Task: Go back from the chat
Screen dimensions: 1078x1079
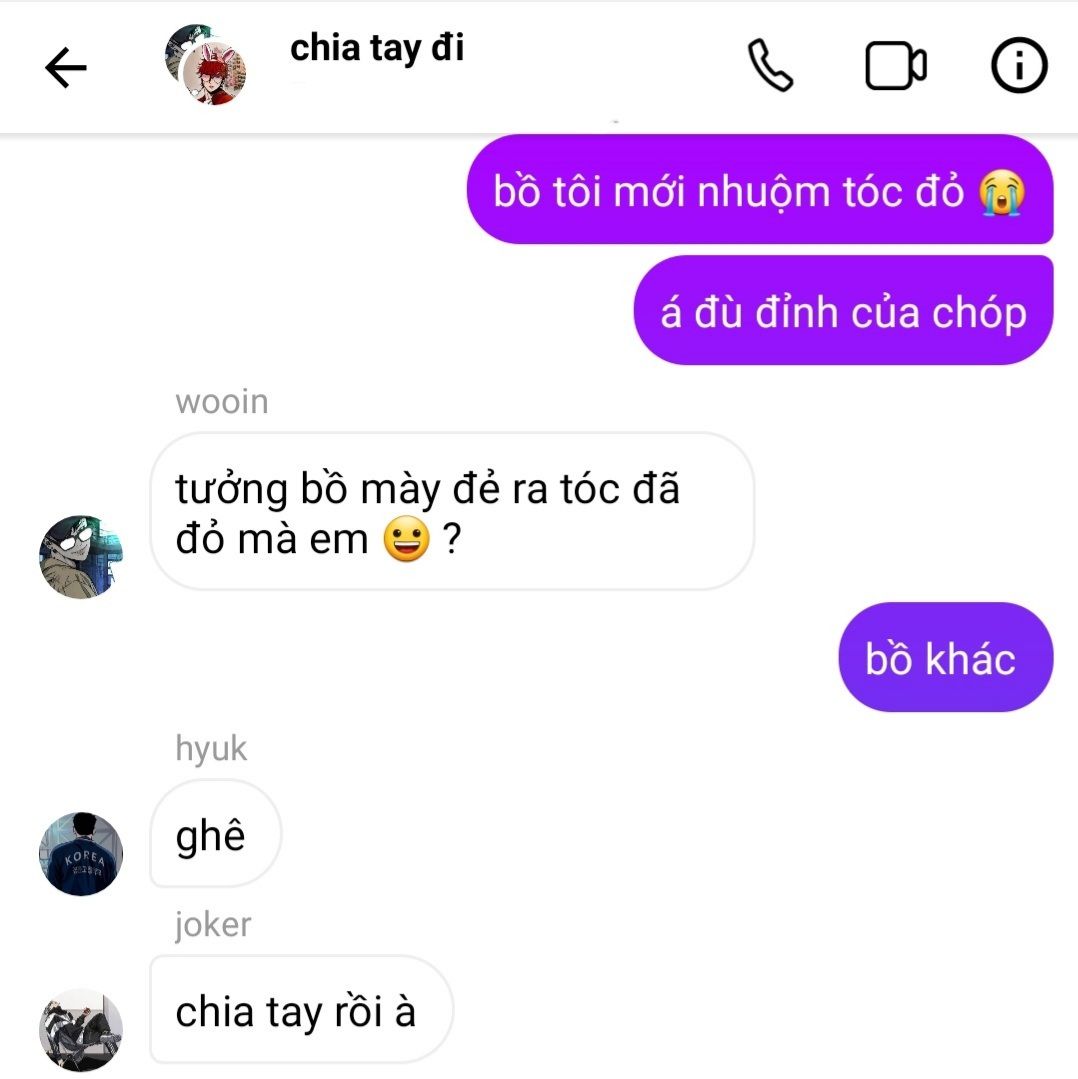Action: pos(66,67)
